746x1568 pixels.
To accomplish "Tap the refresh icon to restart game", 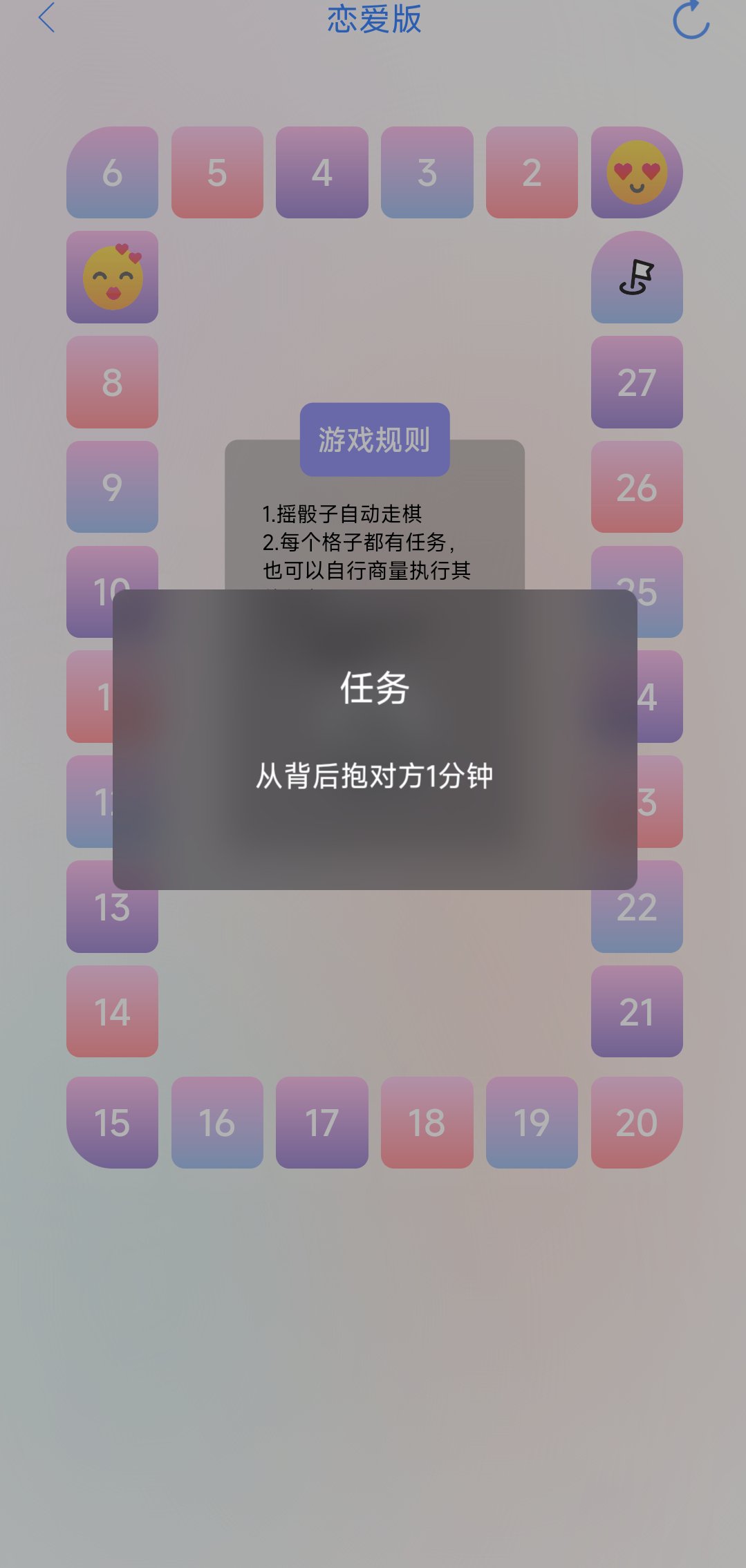I will point(691,20).
